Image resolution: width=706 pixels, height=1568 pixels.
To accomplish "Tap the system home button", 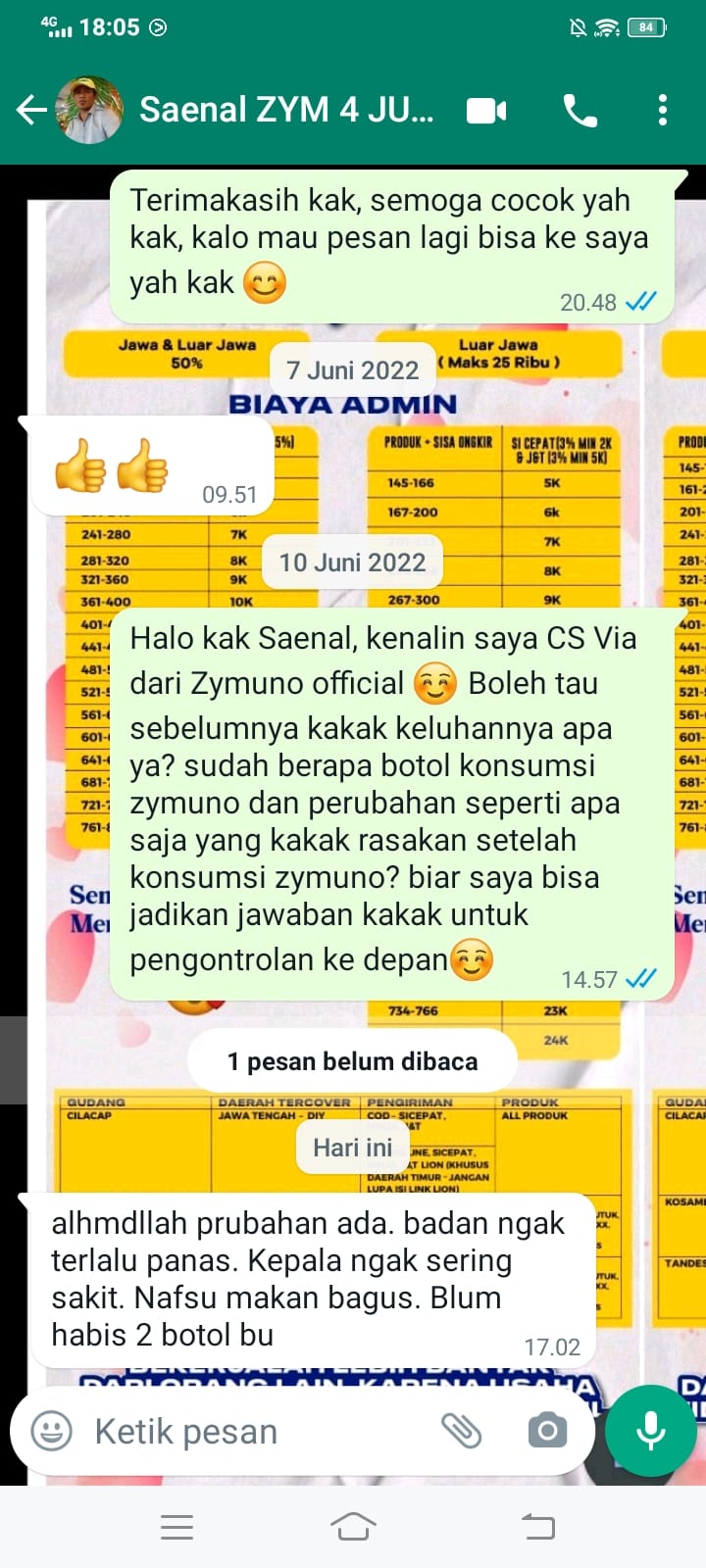I will [353, 1526].
